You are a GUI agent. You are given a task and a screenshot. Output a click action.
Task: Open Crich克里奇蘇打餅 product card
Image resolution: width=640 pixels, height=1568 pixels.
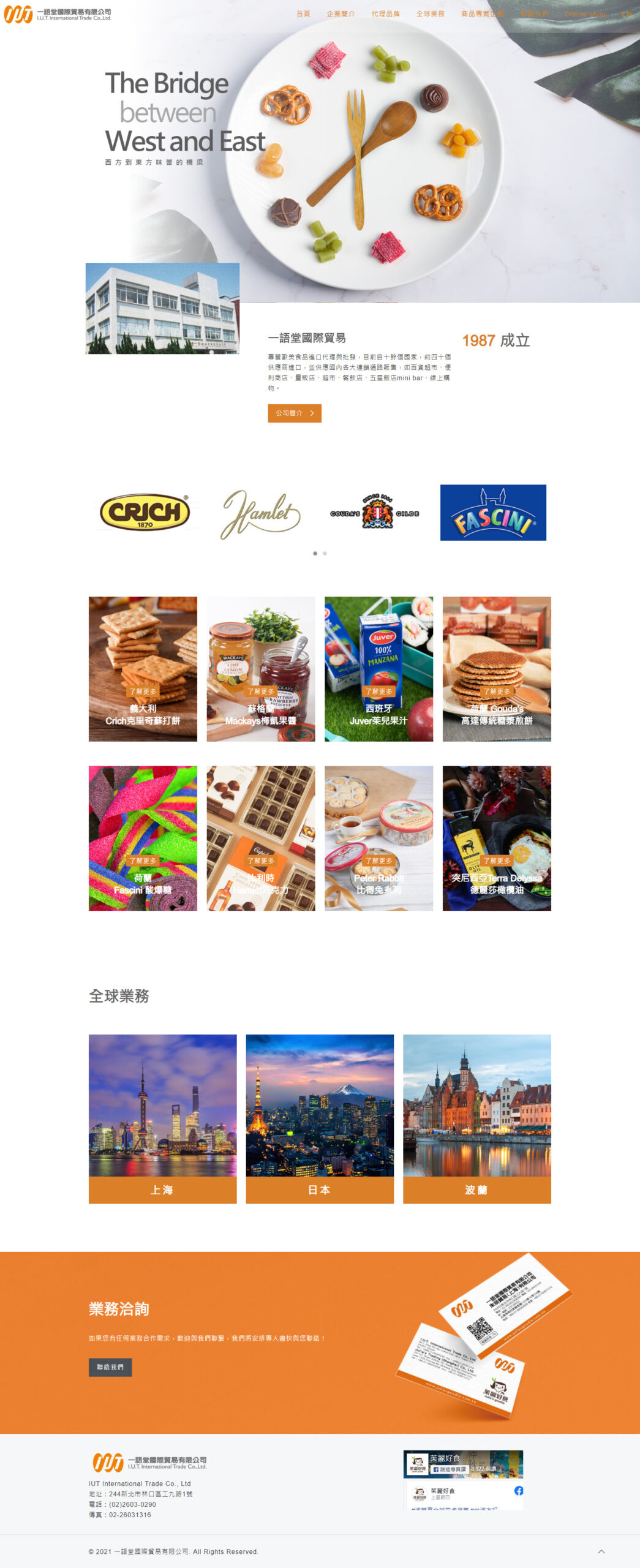pos(143,669)
